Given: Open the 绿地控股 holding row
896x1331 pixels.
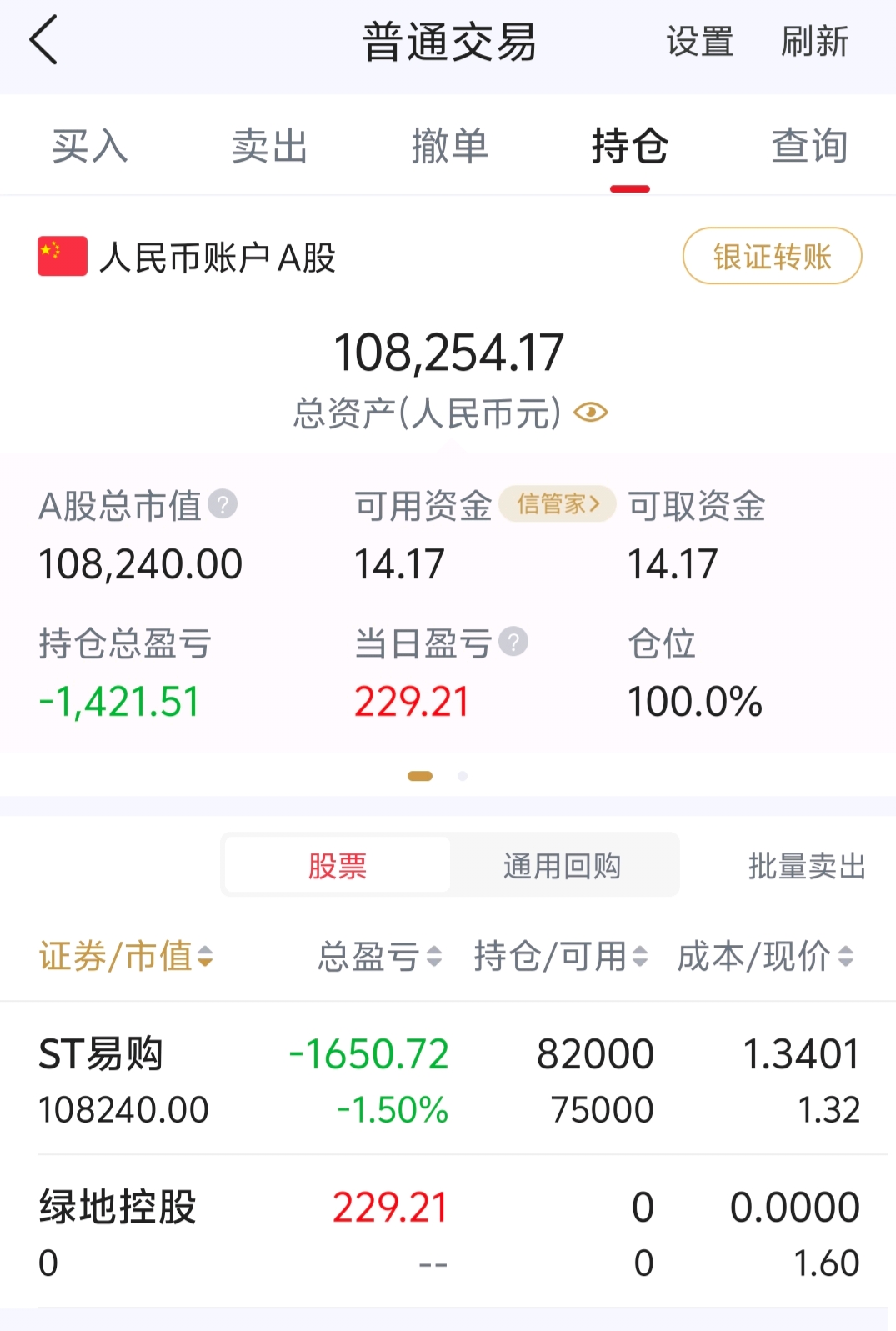Looking at the screenshot, I should coord(449,1233).
